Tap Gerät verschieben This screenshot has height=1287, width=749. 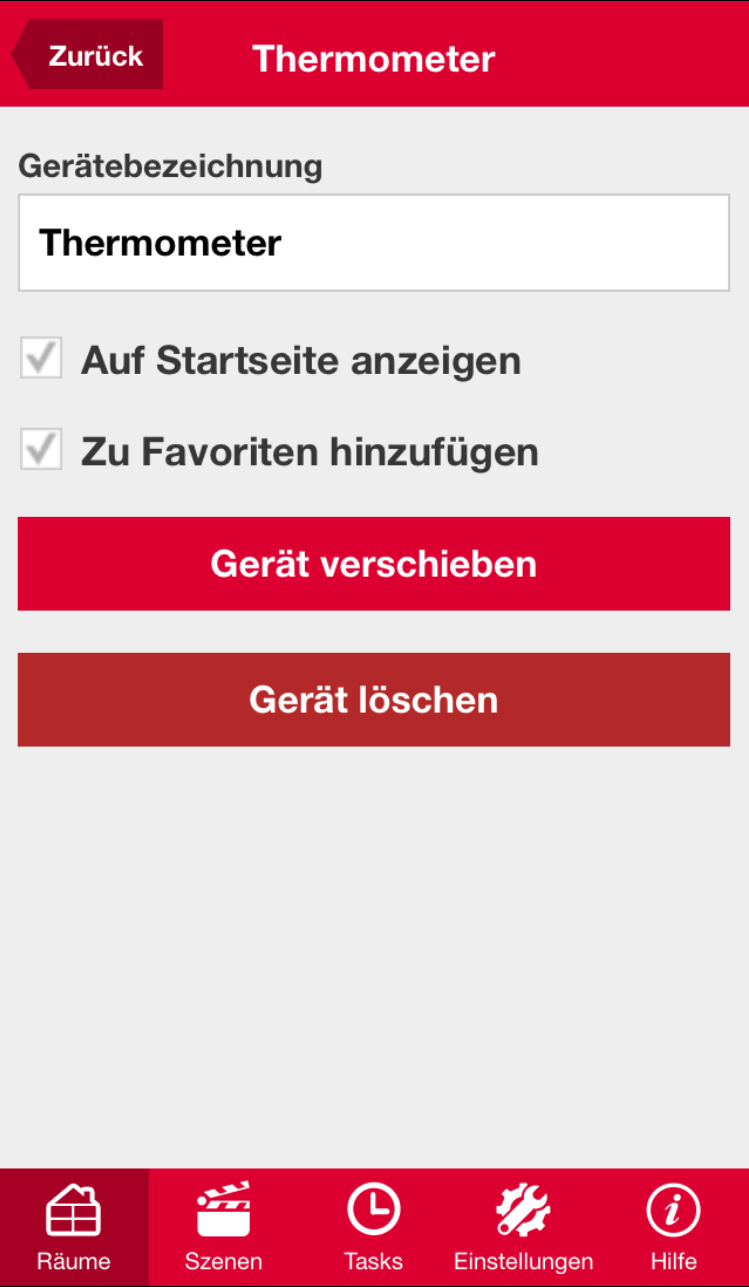[374, 564]
